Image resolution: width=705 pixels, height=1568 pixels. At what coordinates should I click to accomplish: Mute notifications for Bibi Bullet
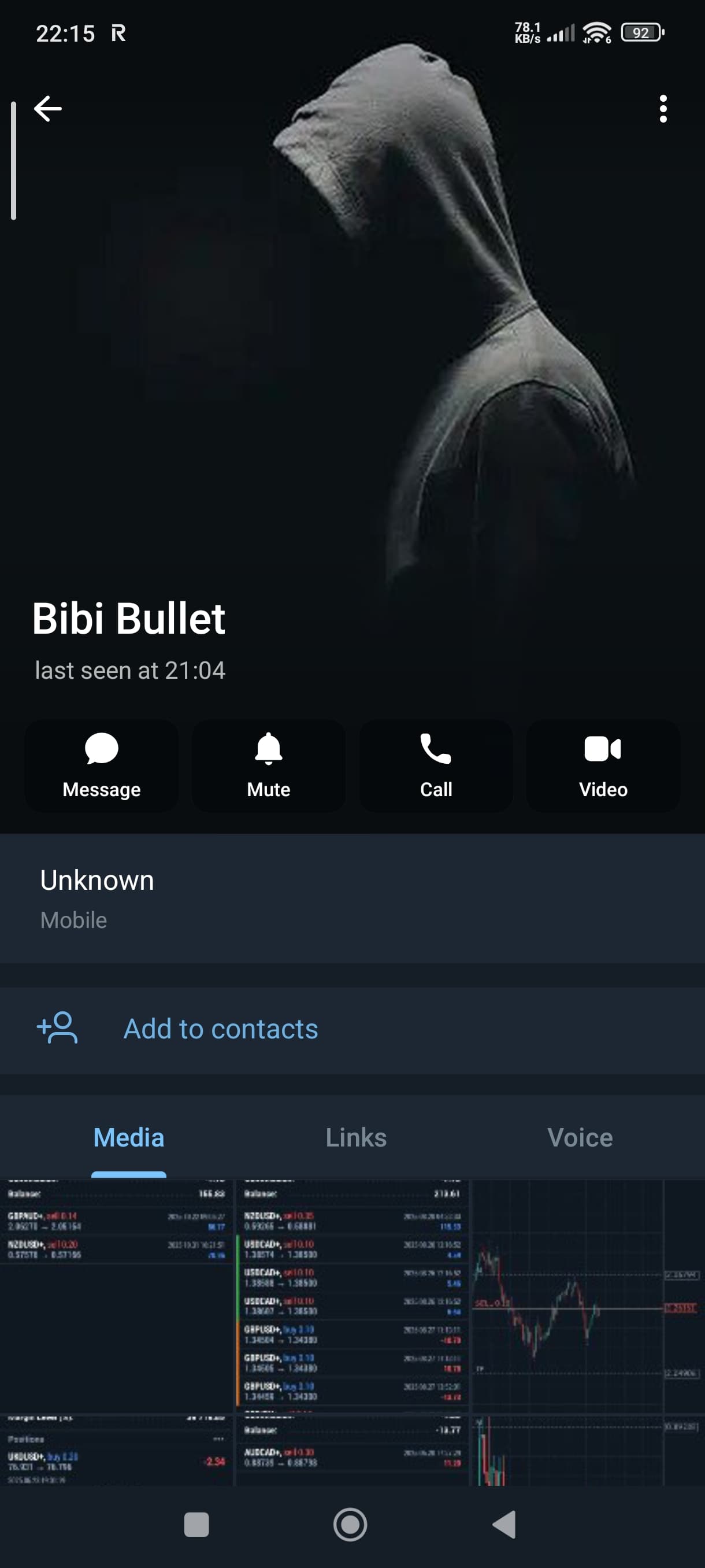pyautogui.click(x=268, y=766)
